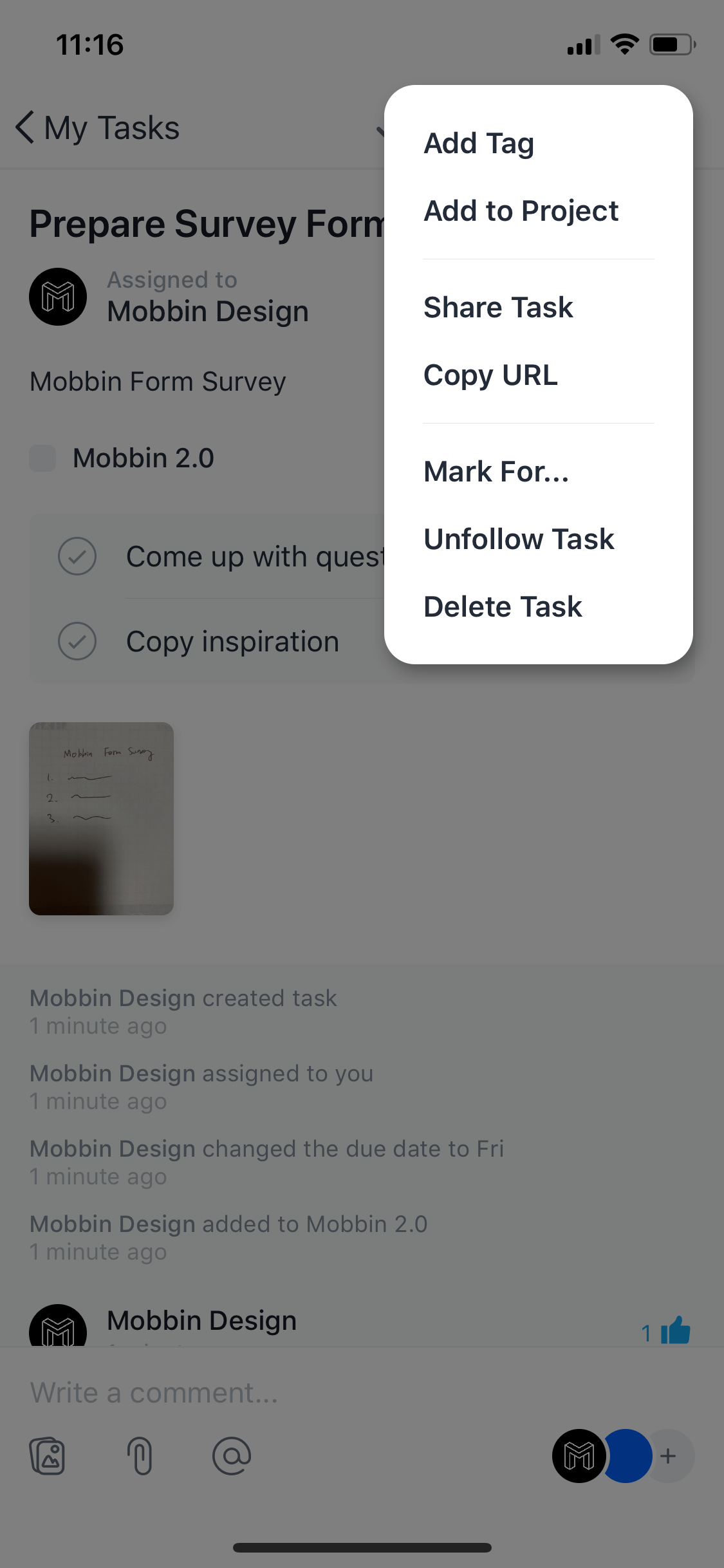
Task: Tap the Mobbin Design assignee
Action: click(170, 297)
